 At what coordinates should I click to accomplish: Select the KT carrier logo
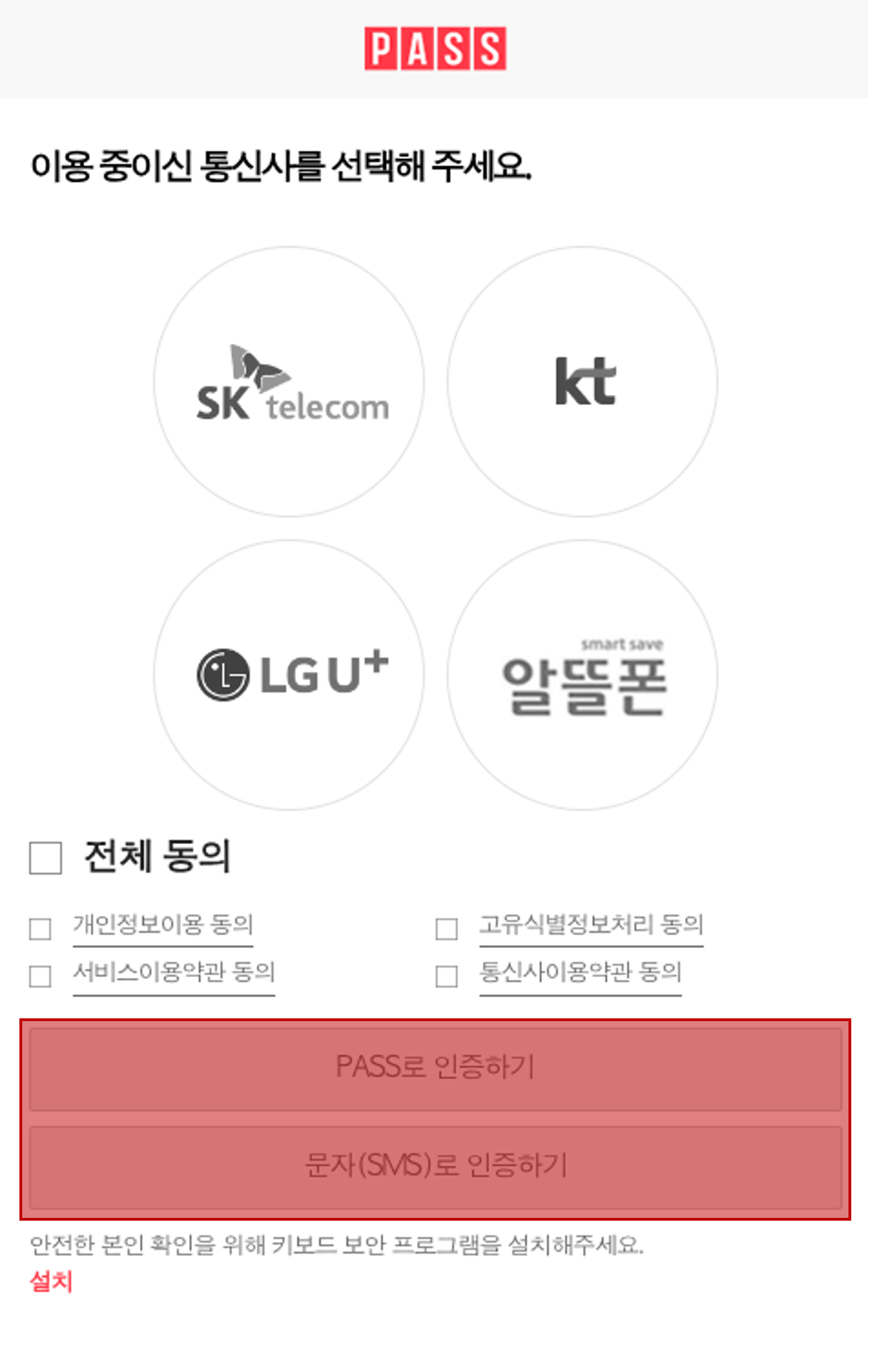(x=581, y=385)
